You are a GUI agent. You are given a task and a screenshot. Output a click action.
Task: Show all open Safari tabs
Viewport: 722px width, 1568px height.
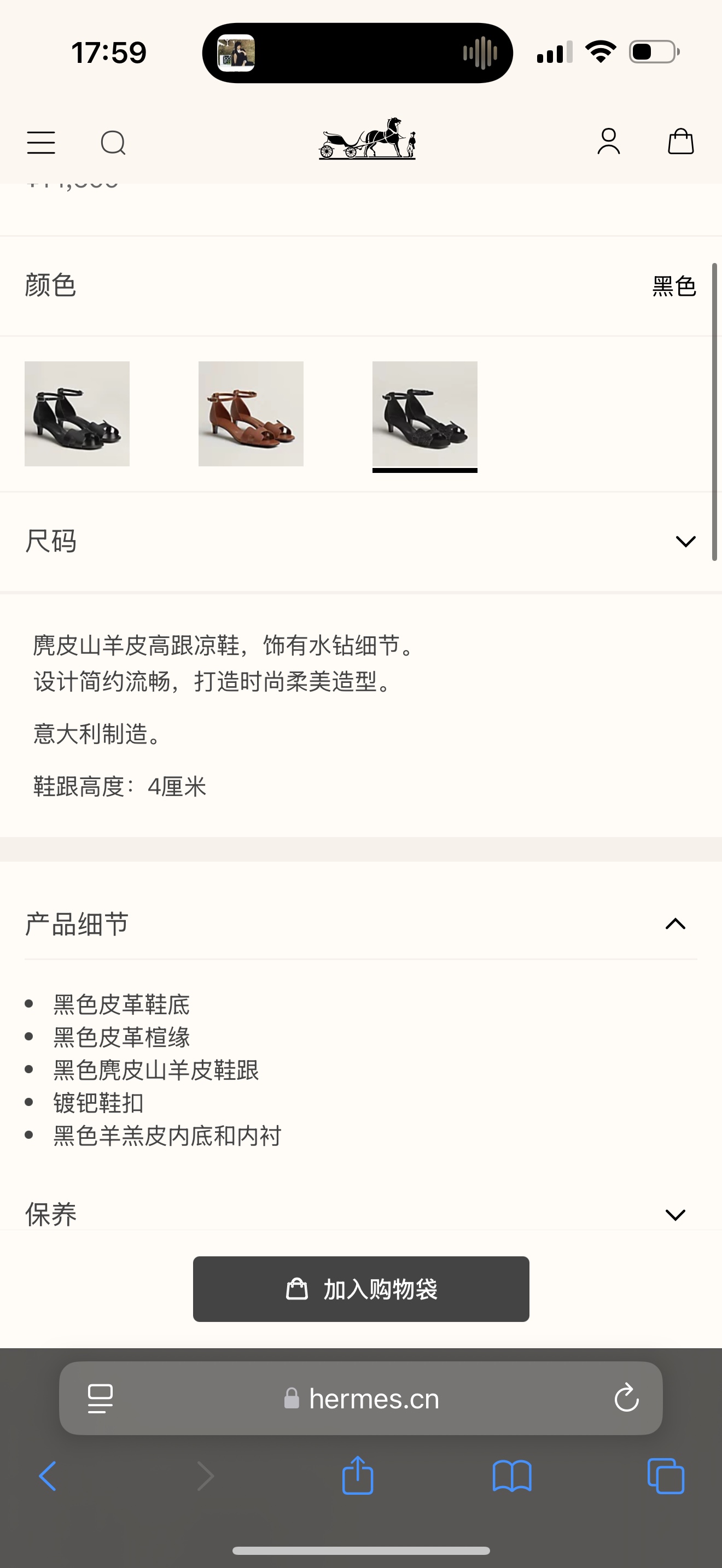coord(666,1476)
